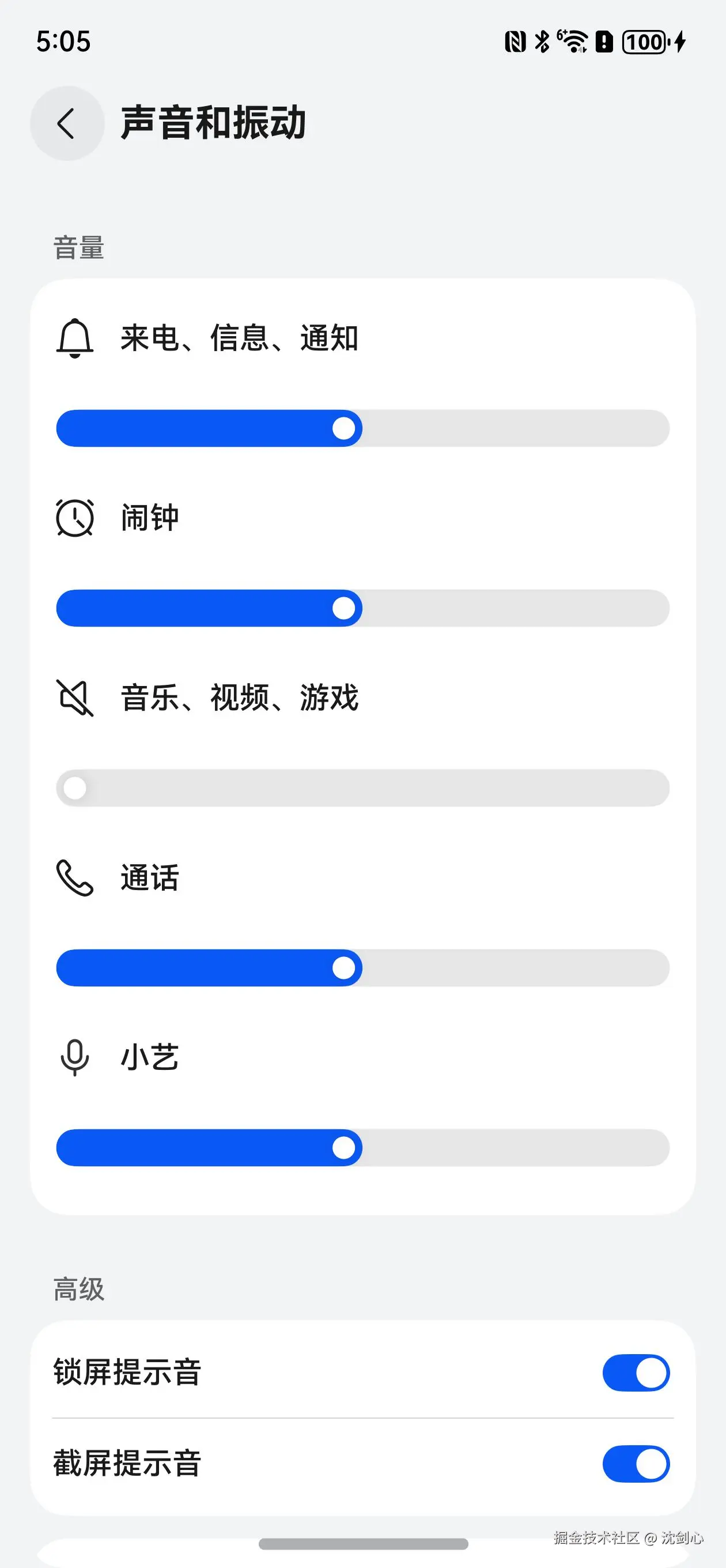Image resolution: width=726 pixels, height=1568 pixels.
Task: Tap the 音乐、视频、游戏 volume slider
Action: click(362, 788)
